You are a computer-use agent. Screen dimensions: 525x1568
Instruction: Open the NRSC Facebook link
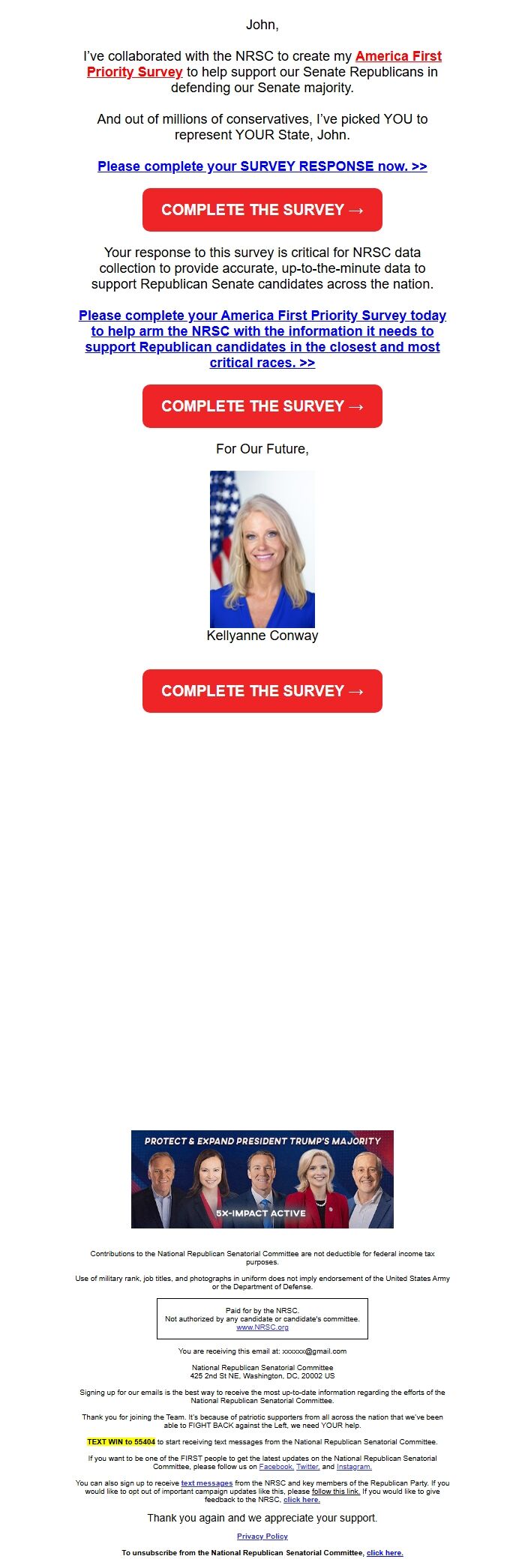click(276, 1466)
